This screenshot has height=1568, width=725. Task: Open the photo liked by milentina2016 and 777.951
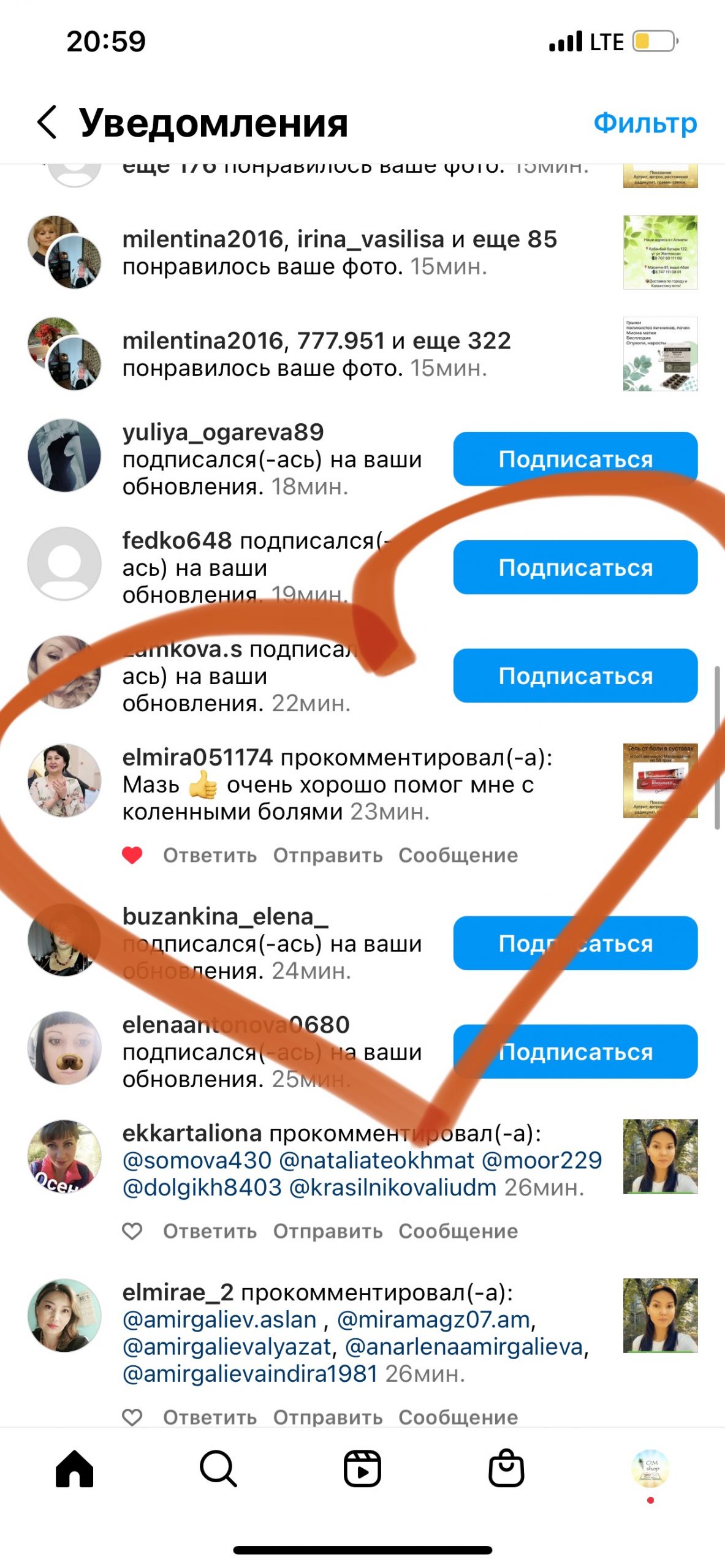click(x=660, y=354)
